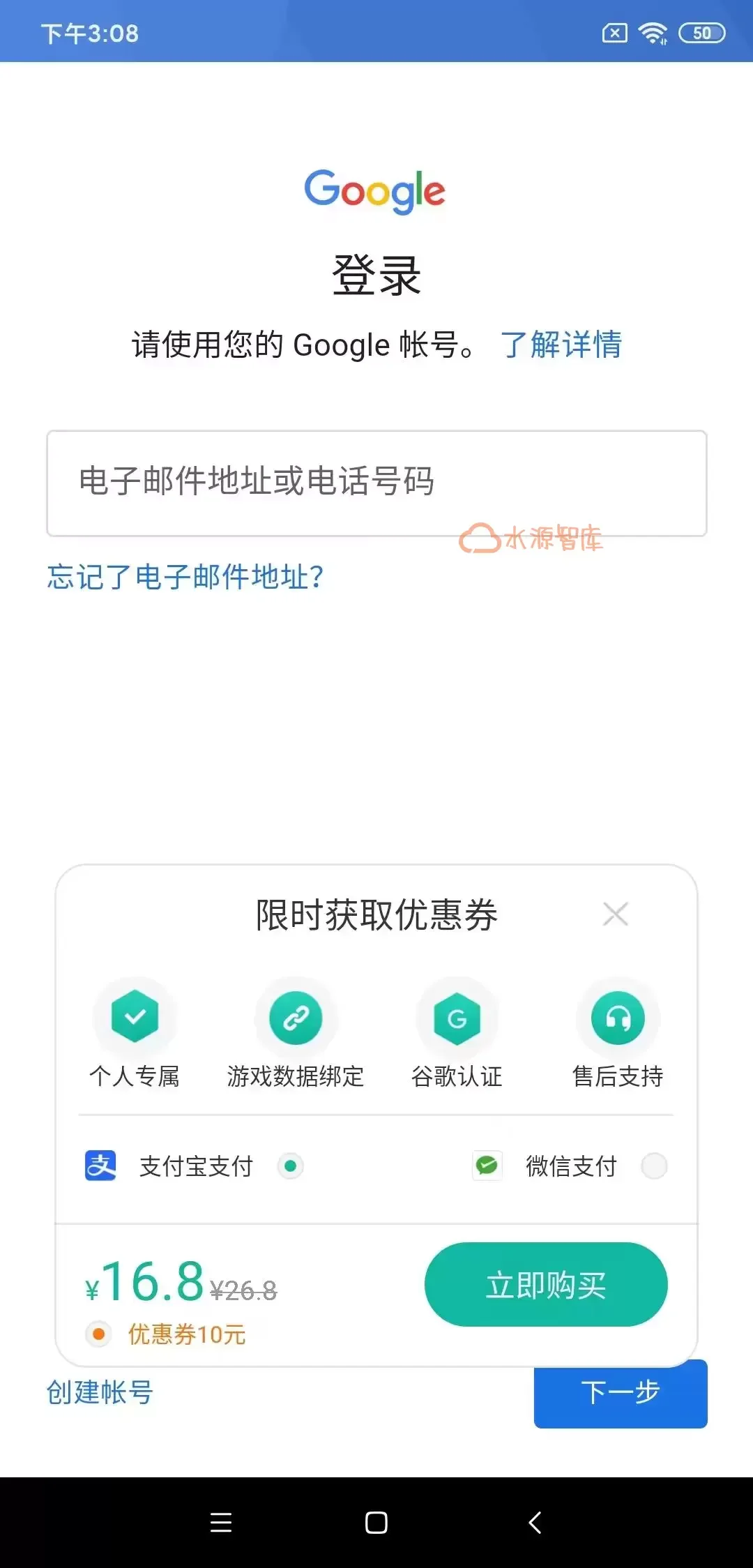
Task: Click the Google logo
Action: [376, 192]
